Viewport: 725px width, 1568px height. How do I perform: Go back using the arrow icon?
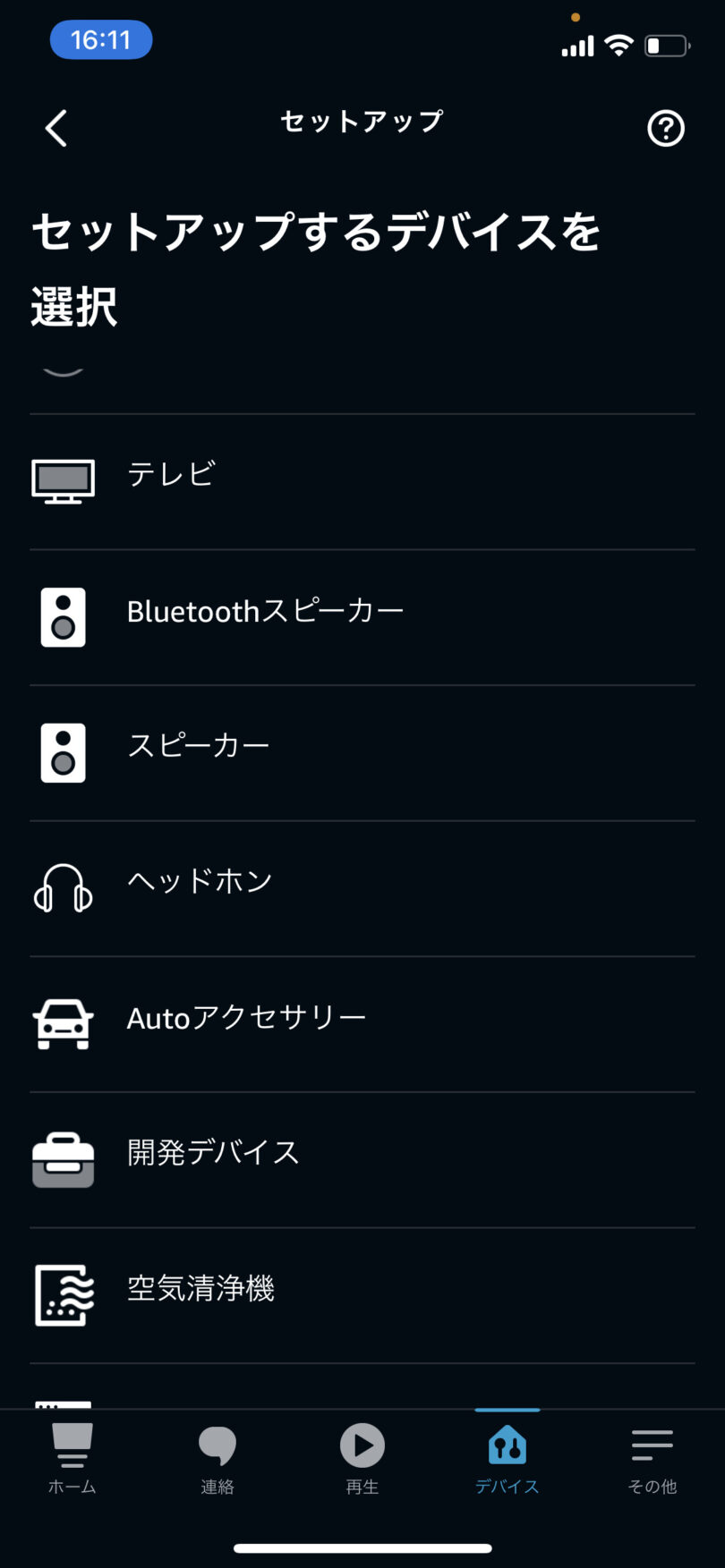pos(56,128)
